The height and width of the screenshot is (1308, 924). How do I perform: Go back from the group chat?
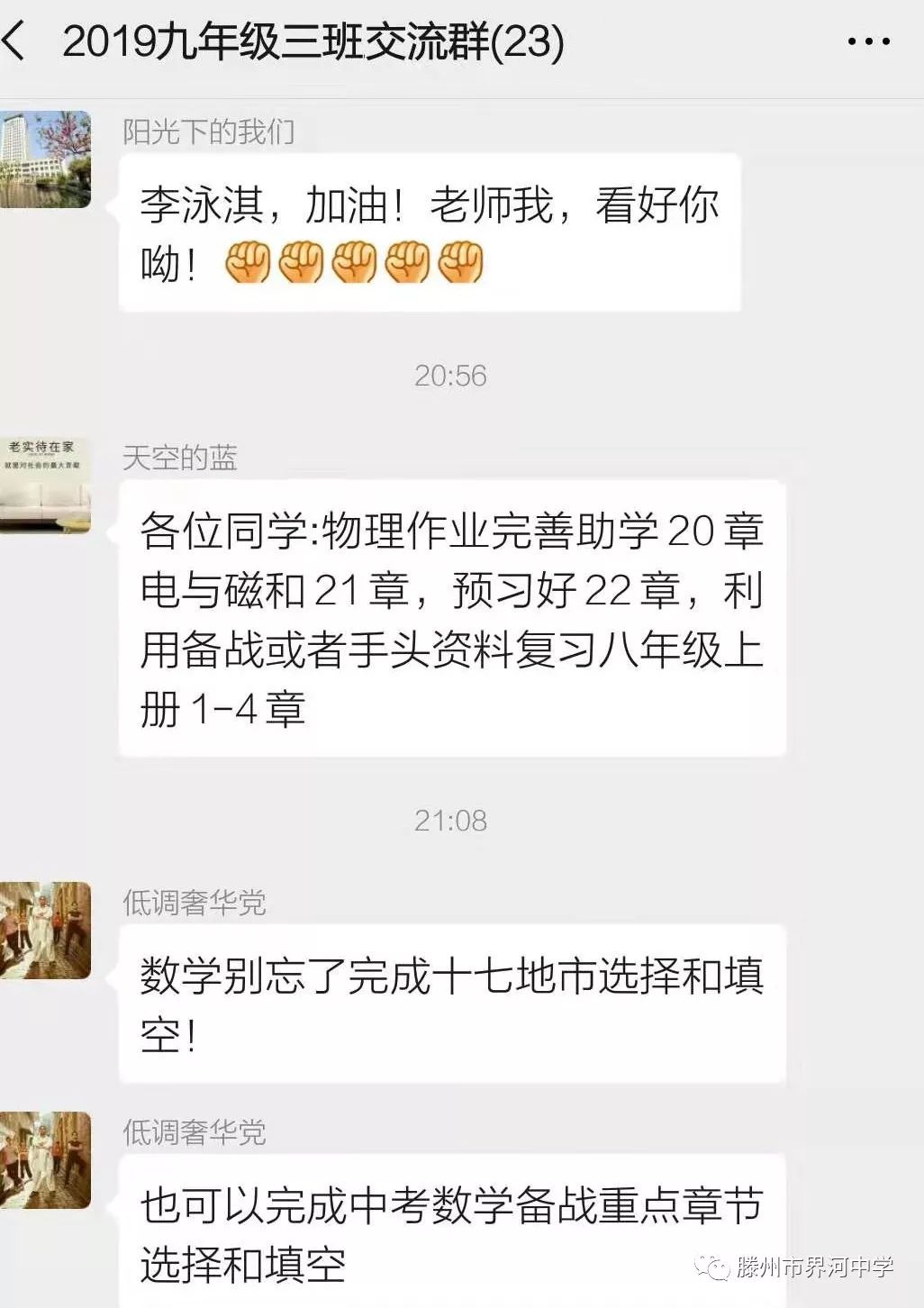point(16,41)
